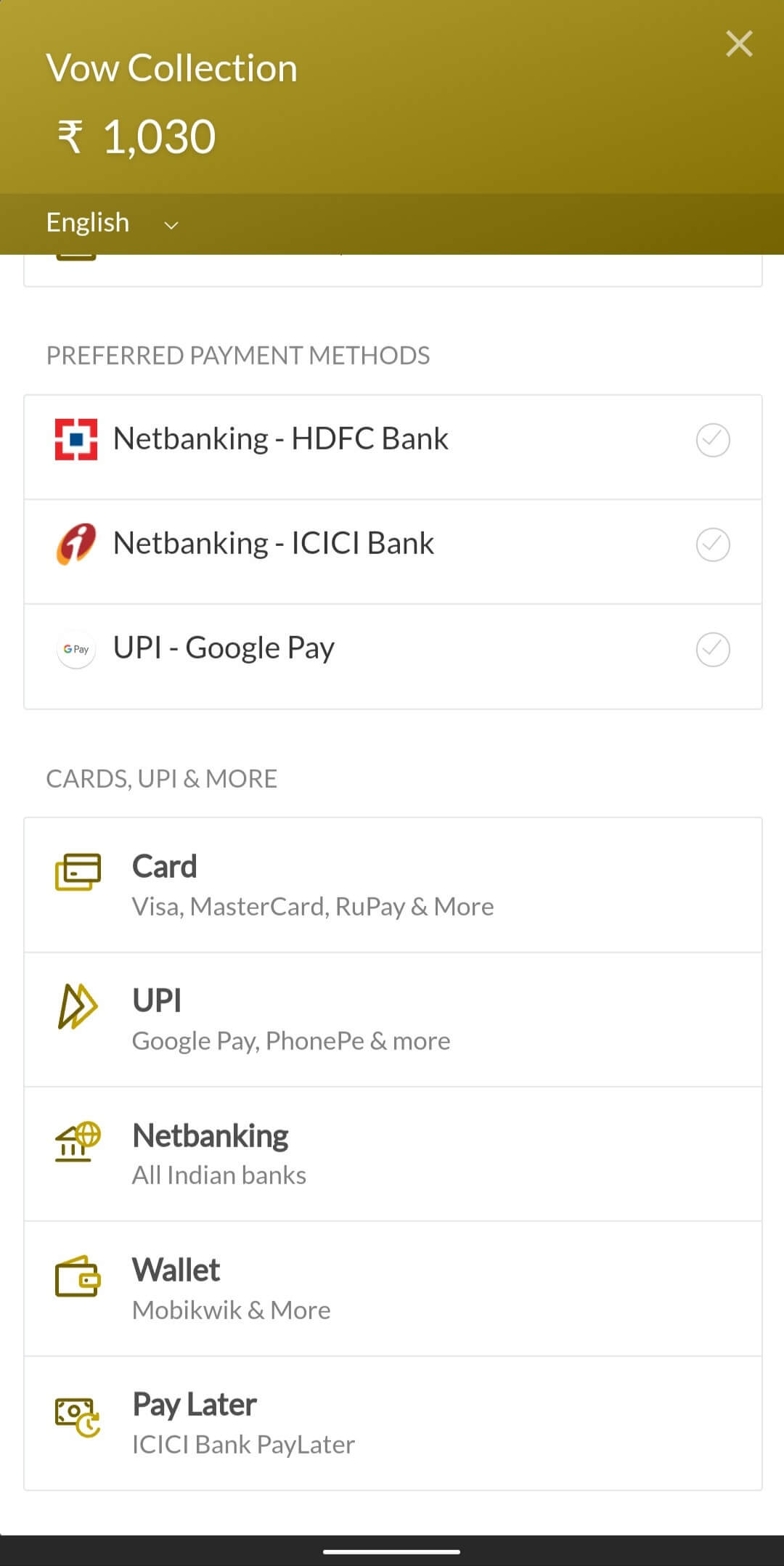Open Netbanking for all Indian banks
Screen dimensions: 784x1566
(x=392, y=1154)
